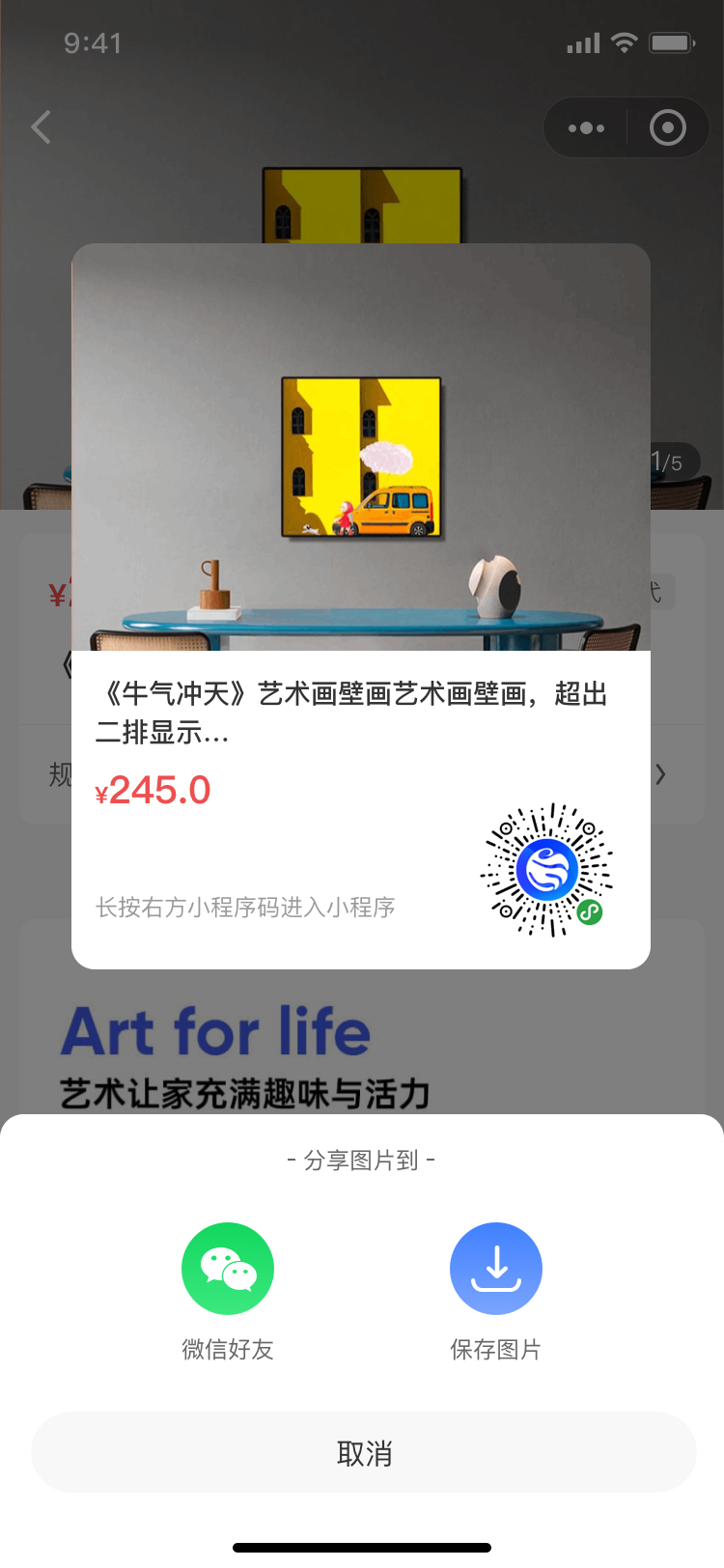The width and height of the screenshot is (724, 1568).
Task: Share the image to WeChat friends
Action: 228,1269
